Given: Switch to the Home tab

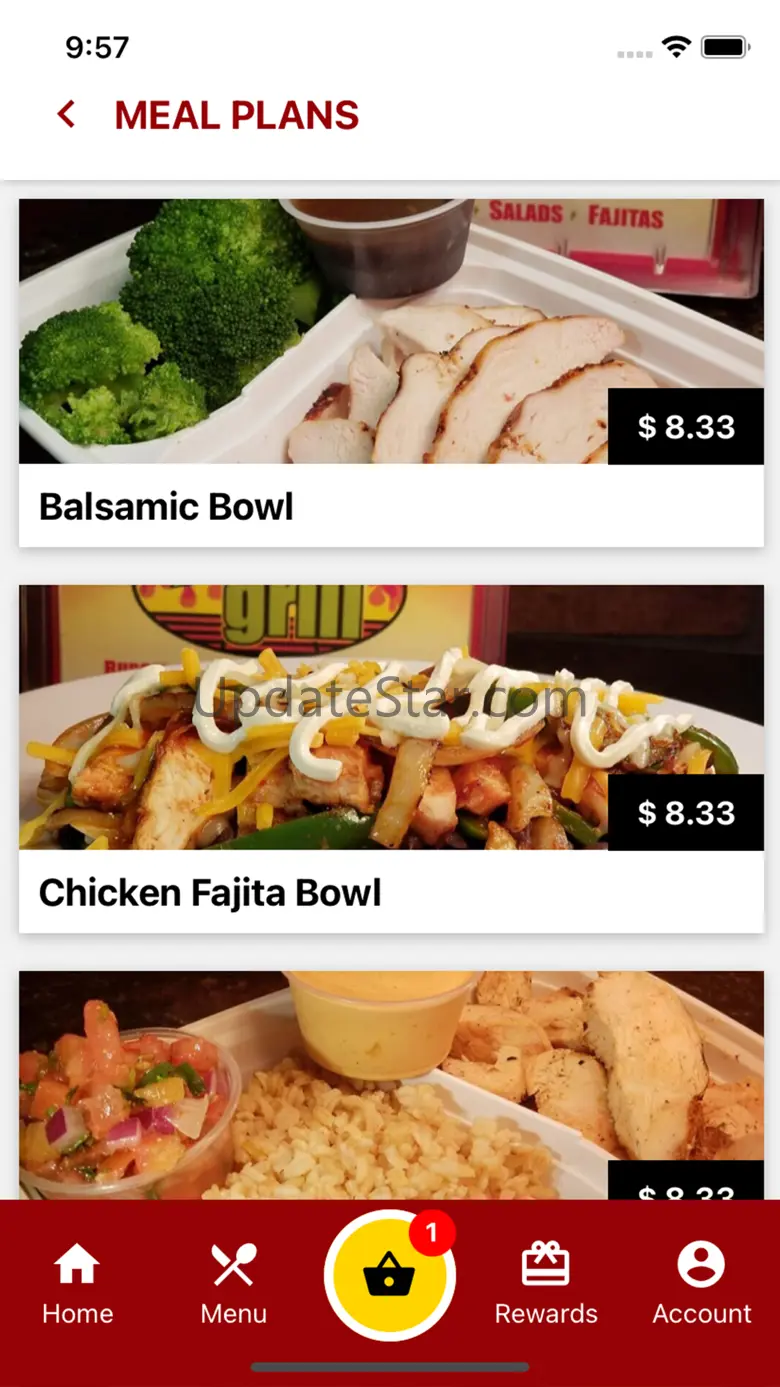Looking at the screenshot, I should coord(77,1282).
